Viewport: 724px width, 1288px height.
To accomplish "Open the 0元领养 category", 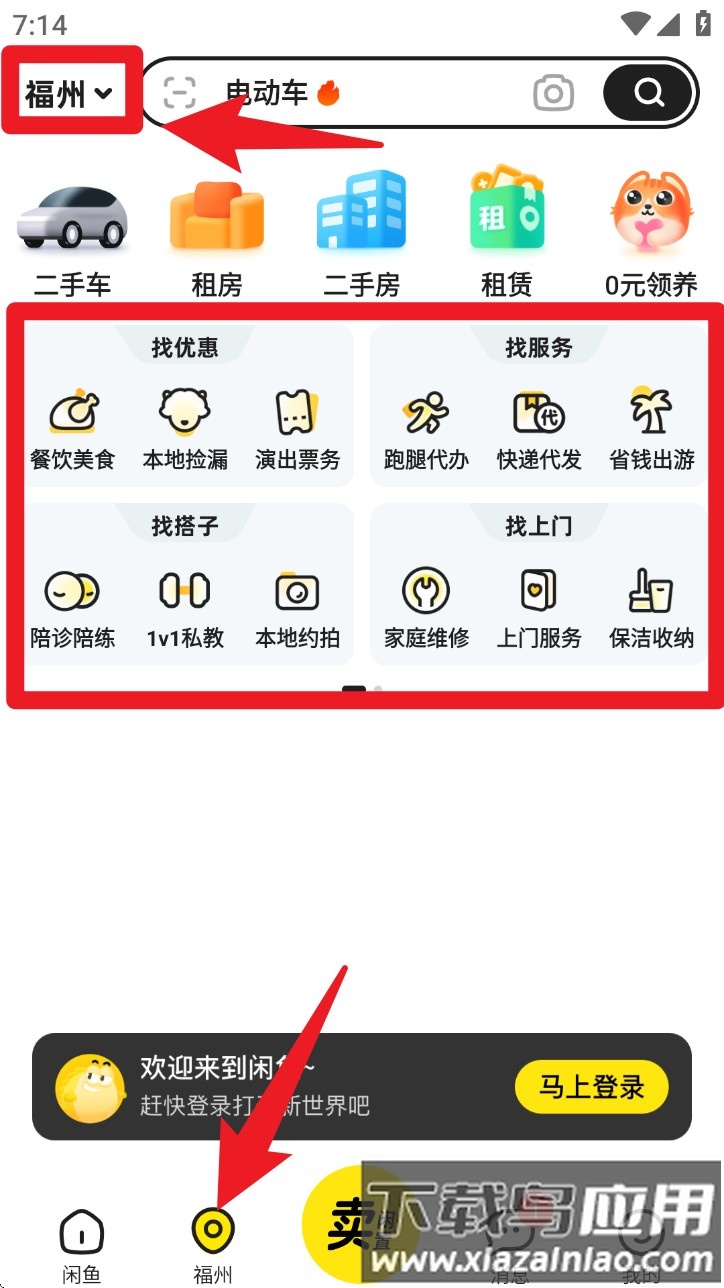I will pyautogui.click(x=651, y=236).
